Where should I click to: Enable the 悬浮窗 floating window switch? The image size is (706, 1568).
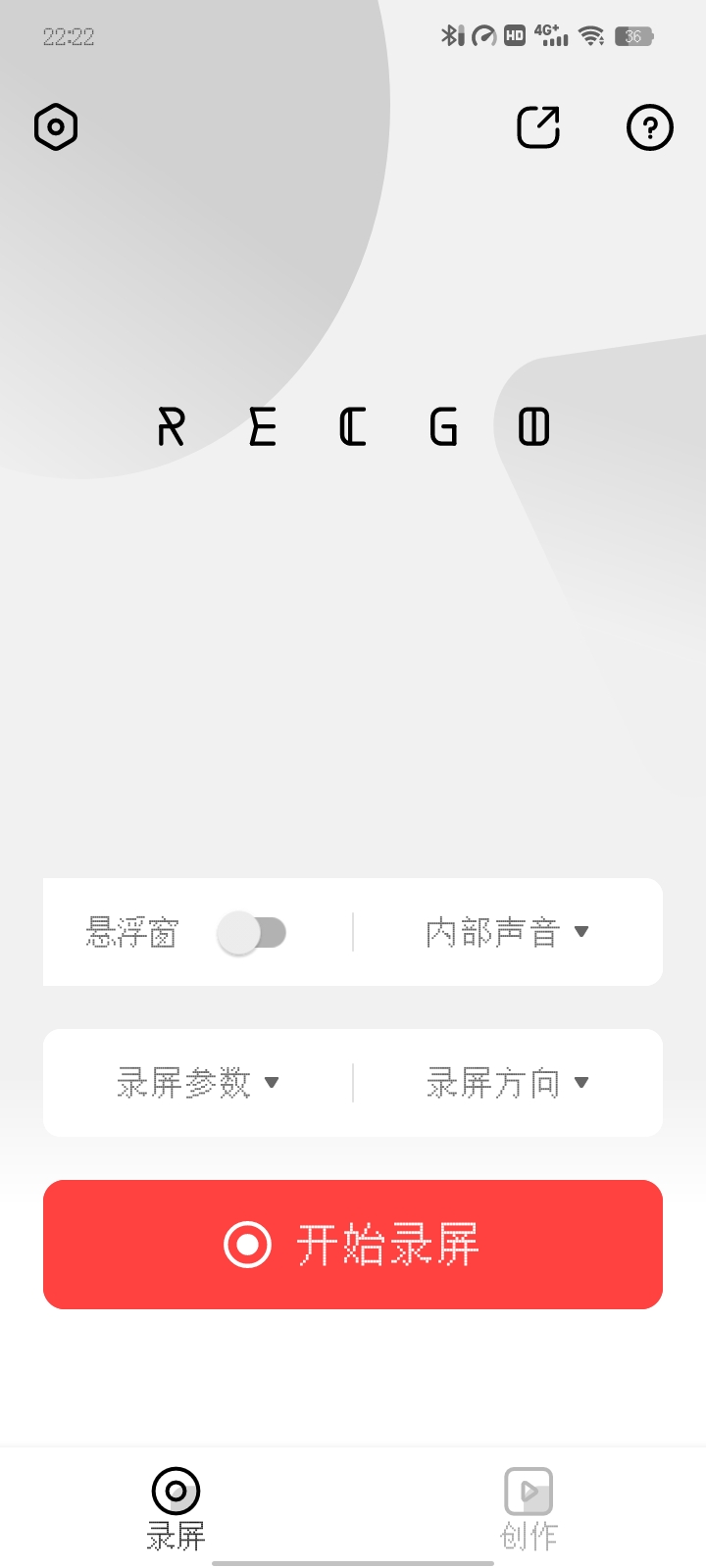(x=252, y=933)
